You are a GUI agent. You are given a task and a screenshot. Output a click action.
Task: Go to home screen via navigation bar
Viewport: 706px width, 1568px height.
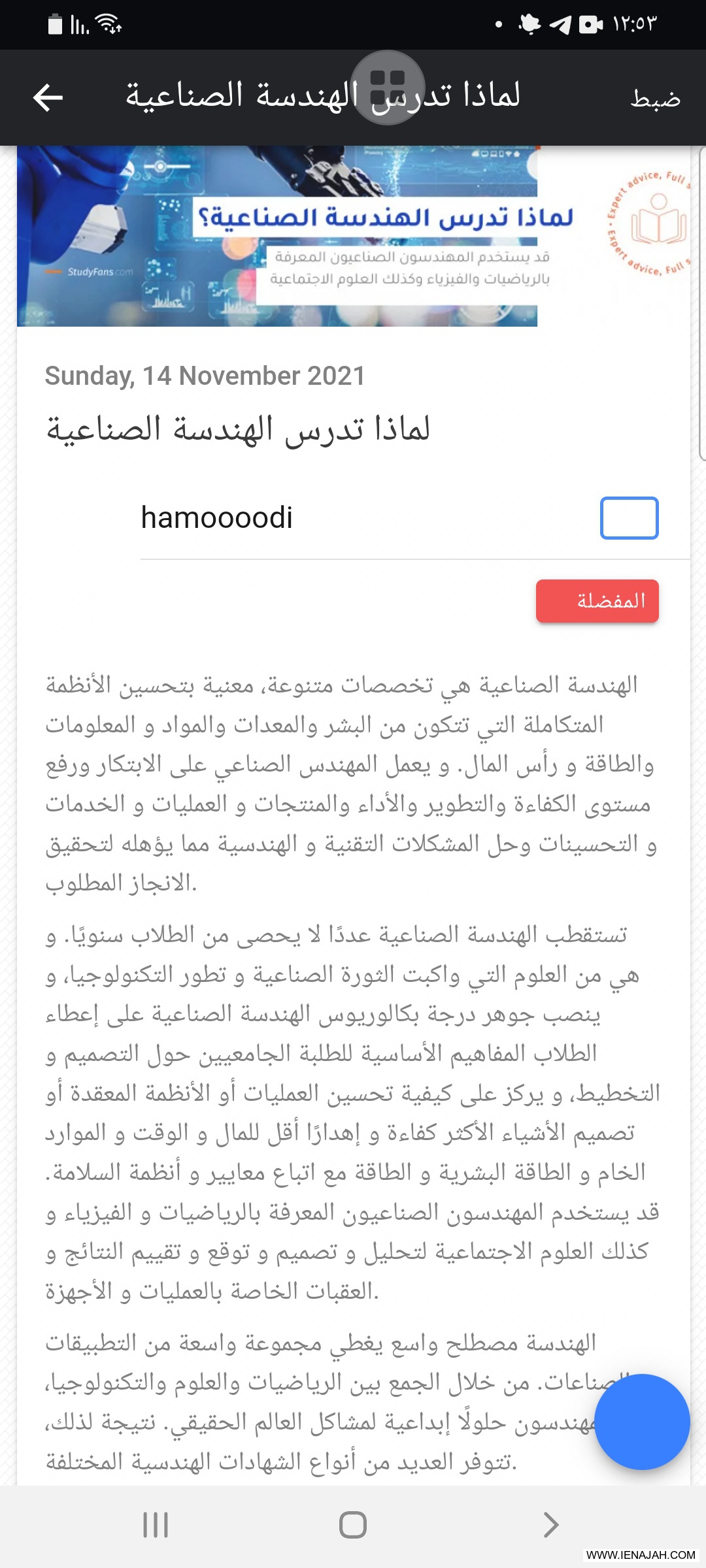pyautogui.click(x=353, y=1525)
